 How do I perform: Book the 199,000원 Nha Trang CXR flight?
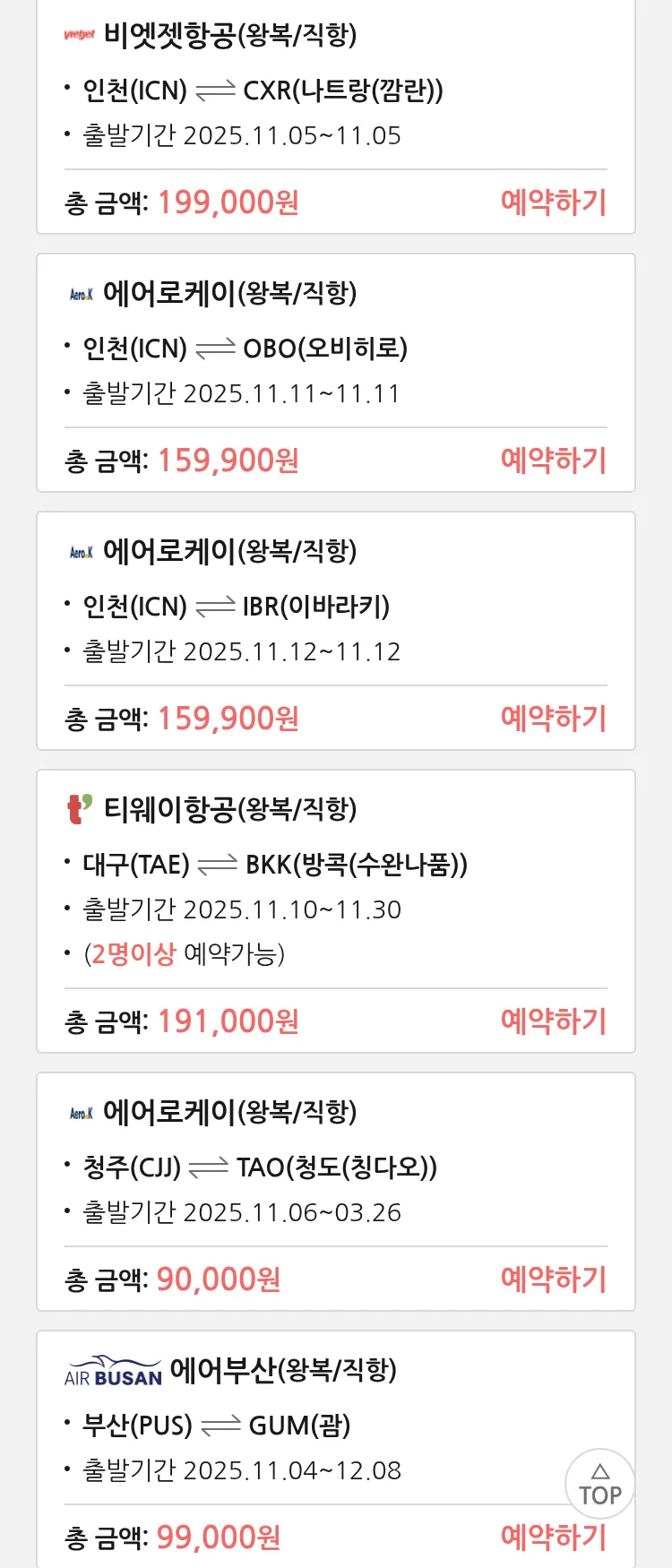(553, 202)
